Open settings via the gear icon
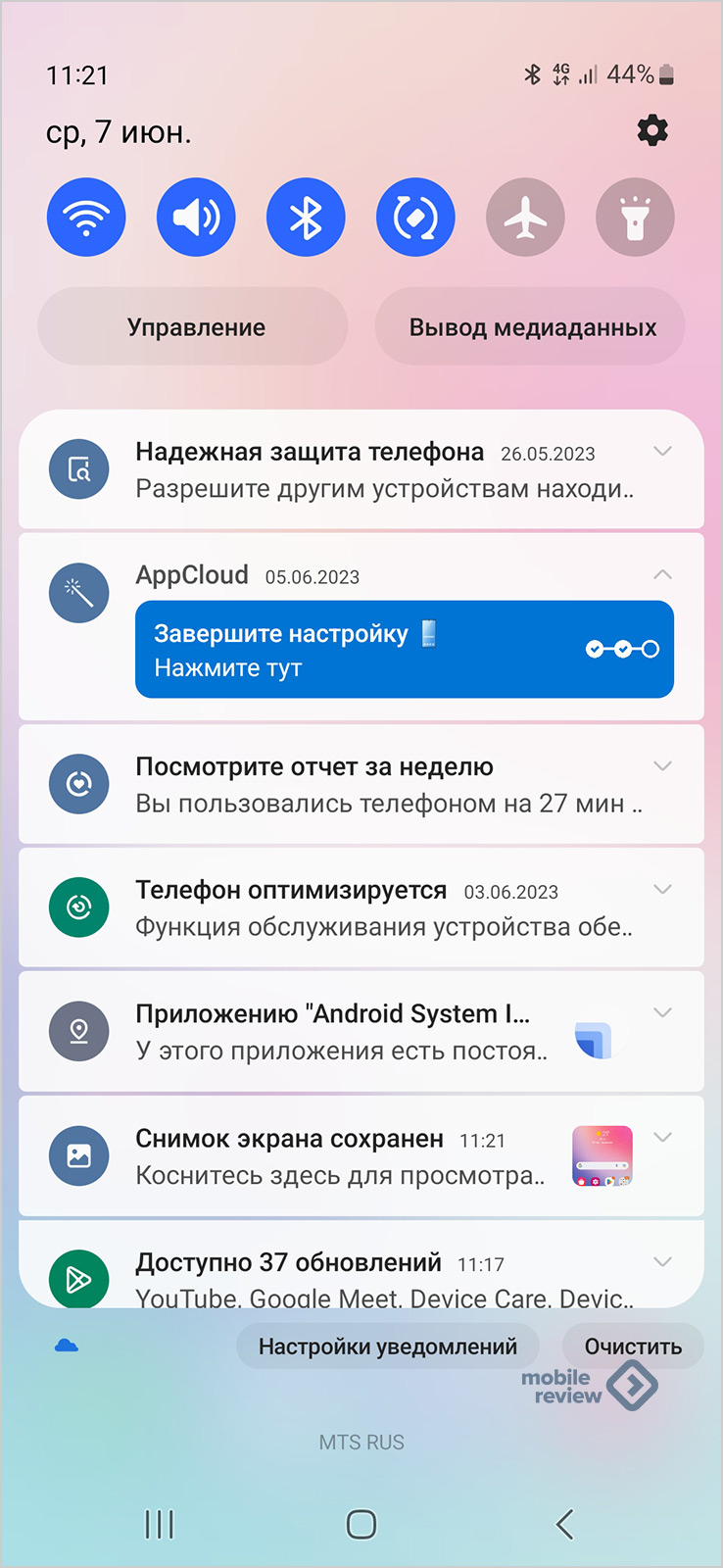This screenshot has width=723, height=1568. (x=652, y=130)
